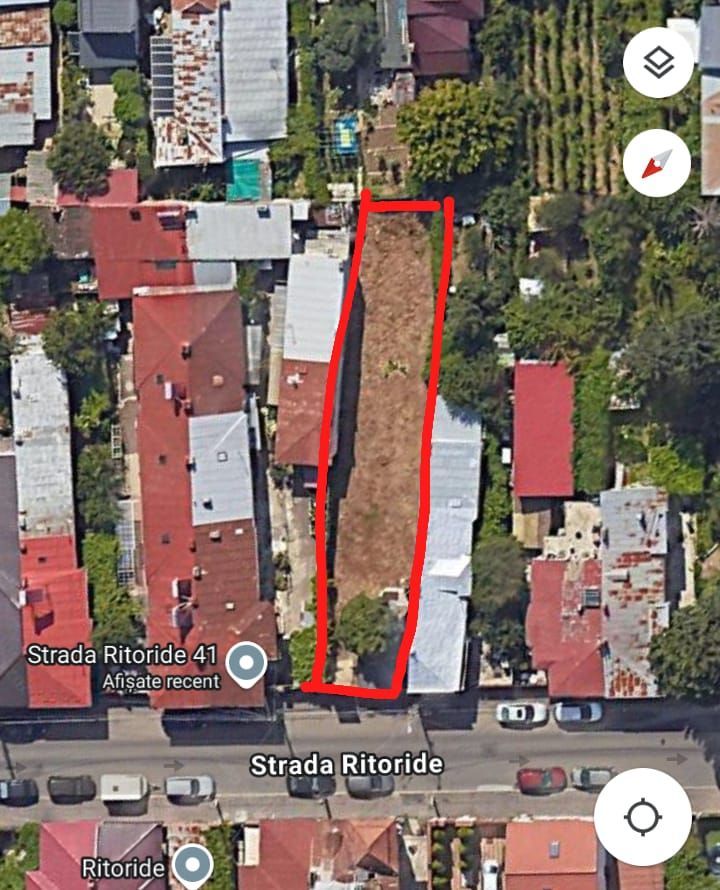The image size is (720, 890).
Task: Select the teardrop marker above Afisate recent
Action: tap(247, 660)
